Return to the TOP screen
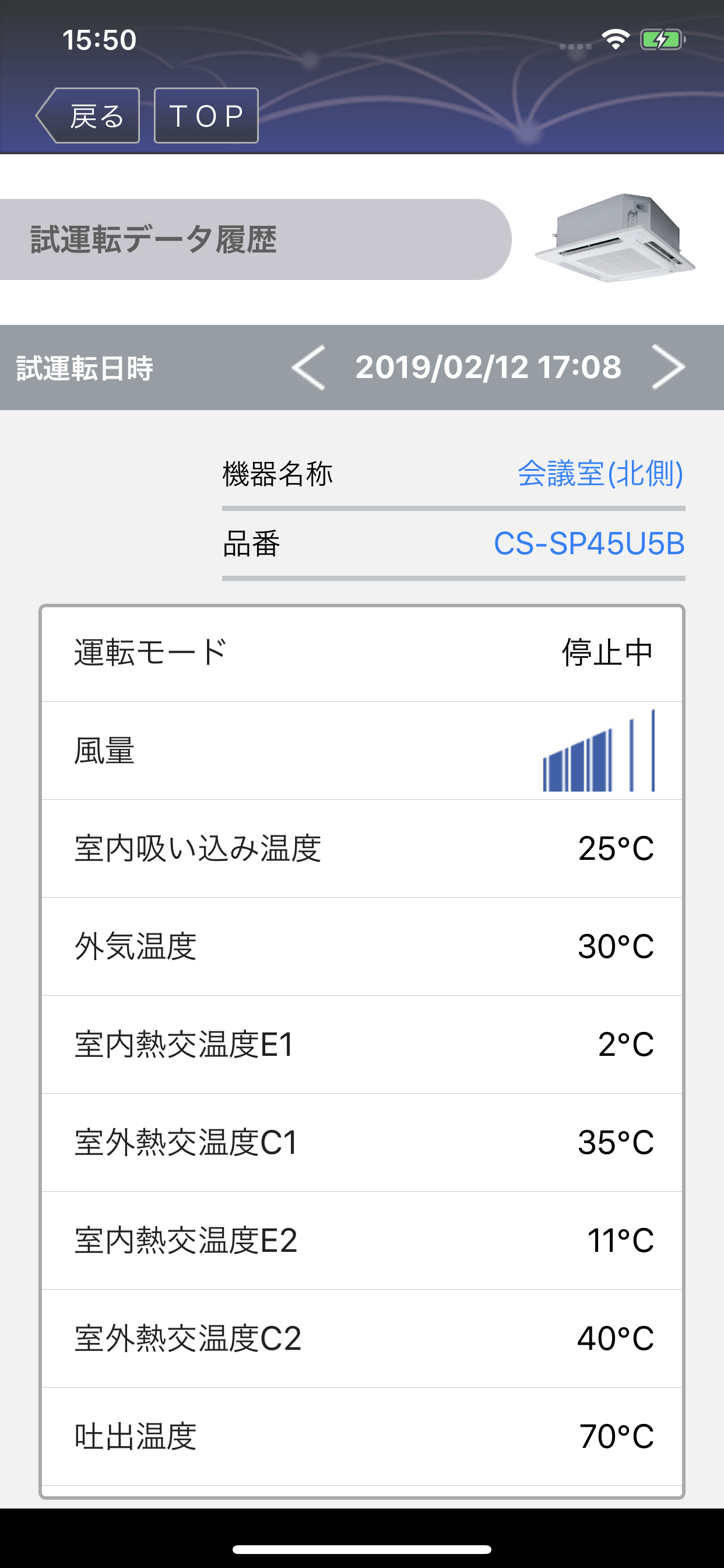 click(206, 116)
